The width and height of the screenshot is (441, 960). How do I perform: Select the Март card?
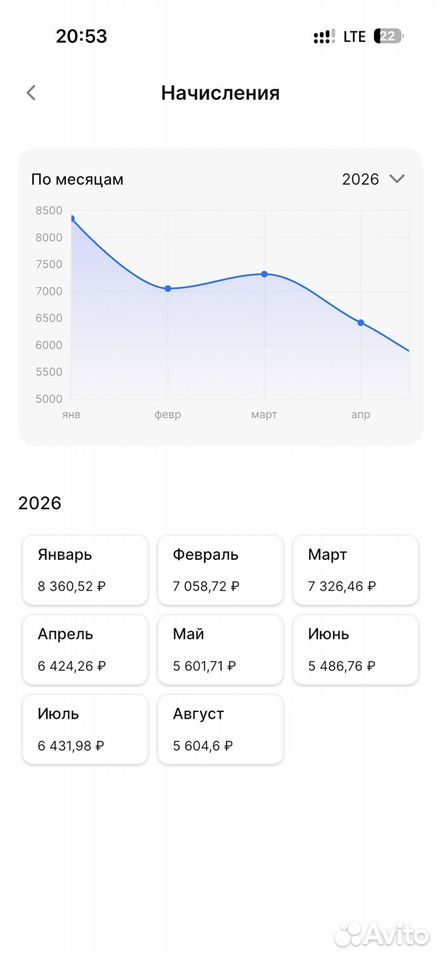tap(356, 570)
